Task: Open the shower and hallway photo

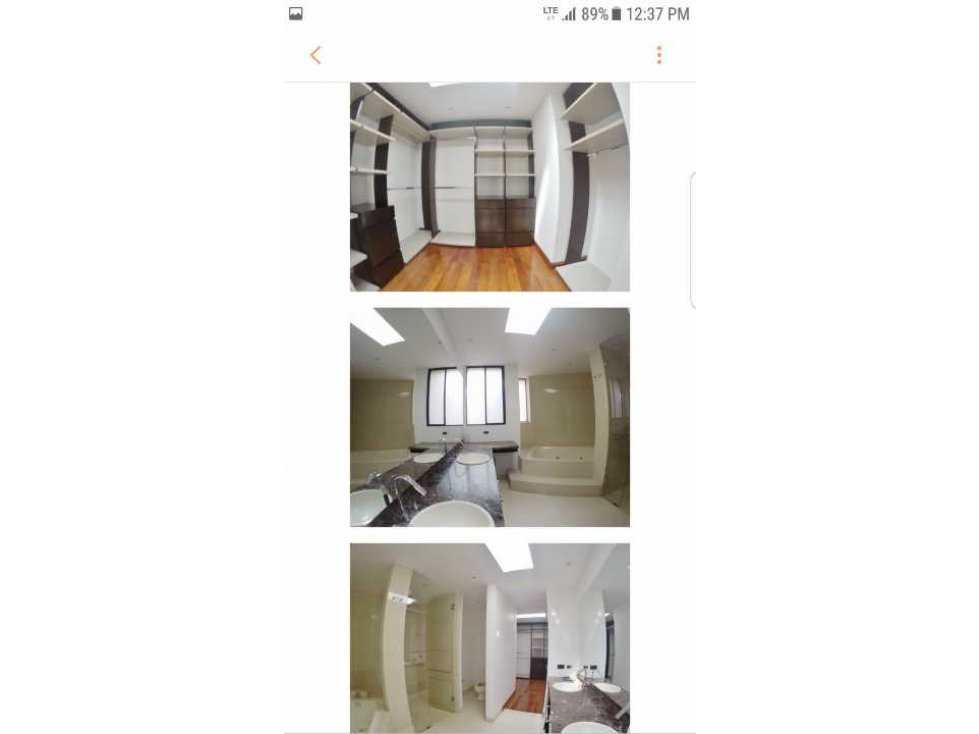Action: tap(489, 637)
